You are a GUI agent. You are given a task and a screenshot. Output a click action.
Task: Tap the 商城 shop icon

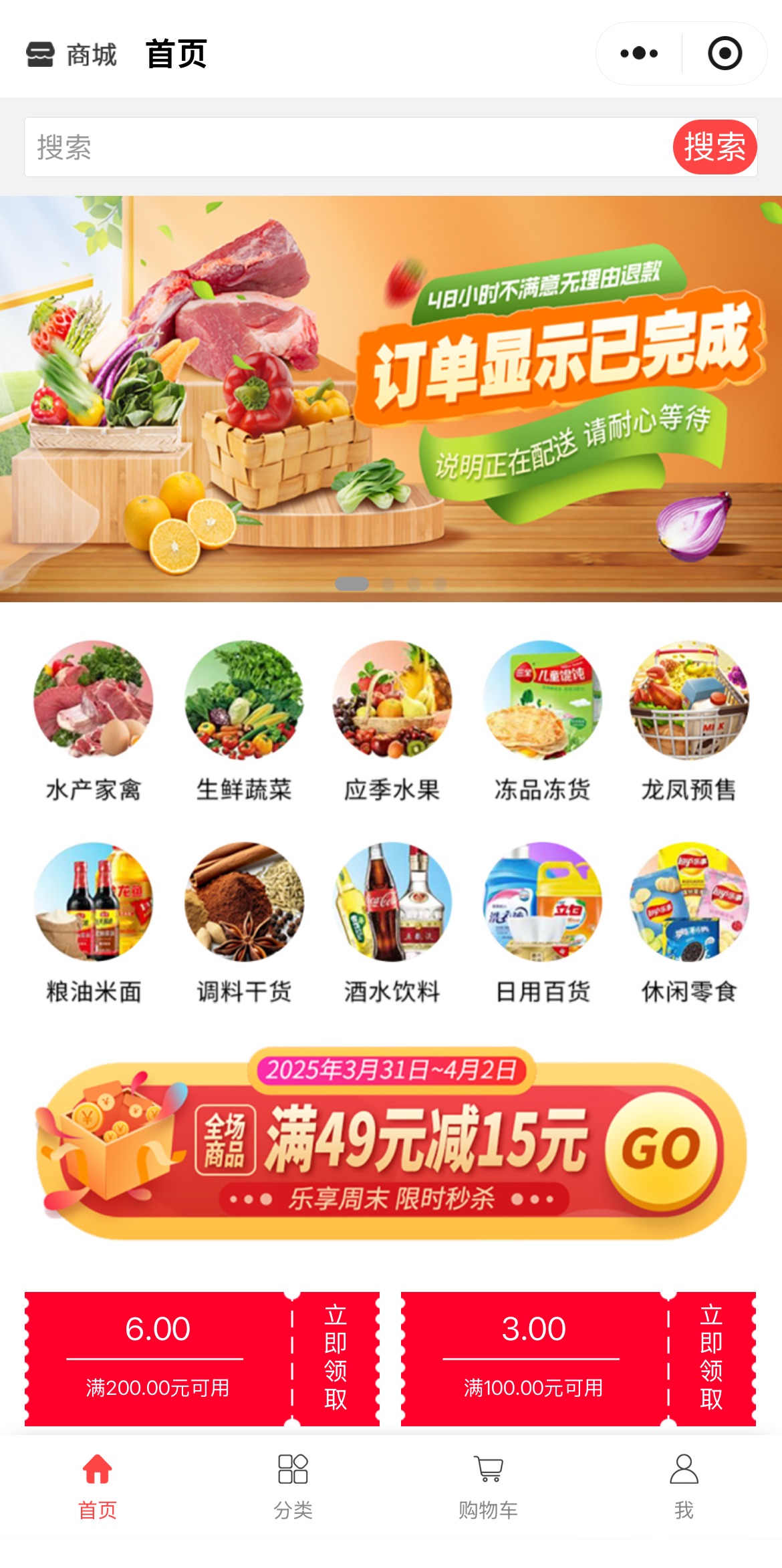(40, 54)
